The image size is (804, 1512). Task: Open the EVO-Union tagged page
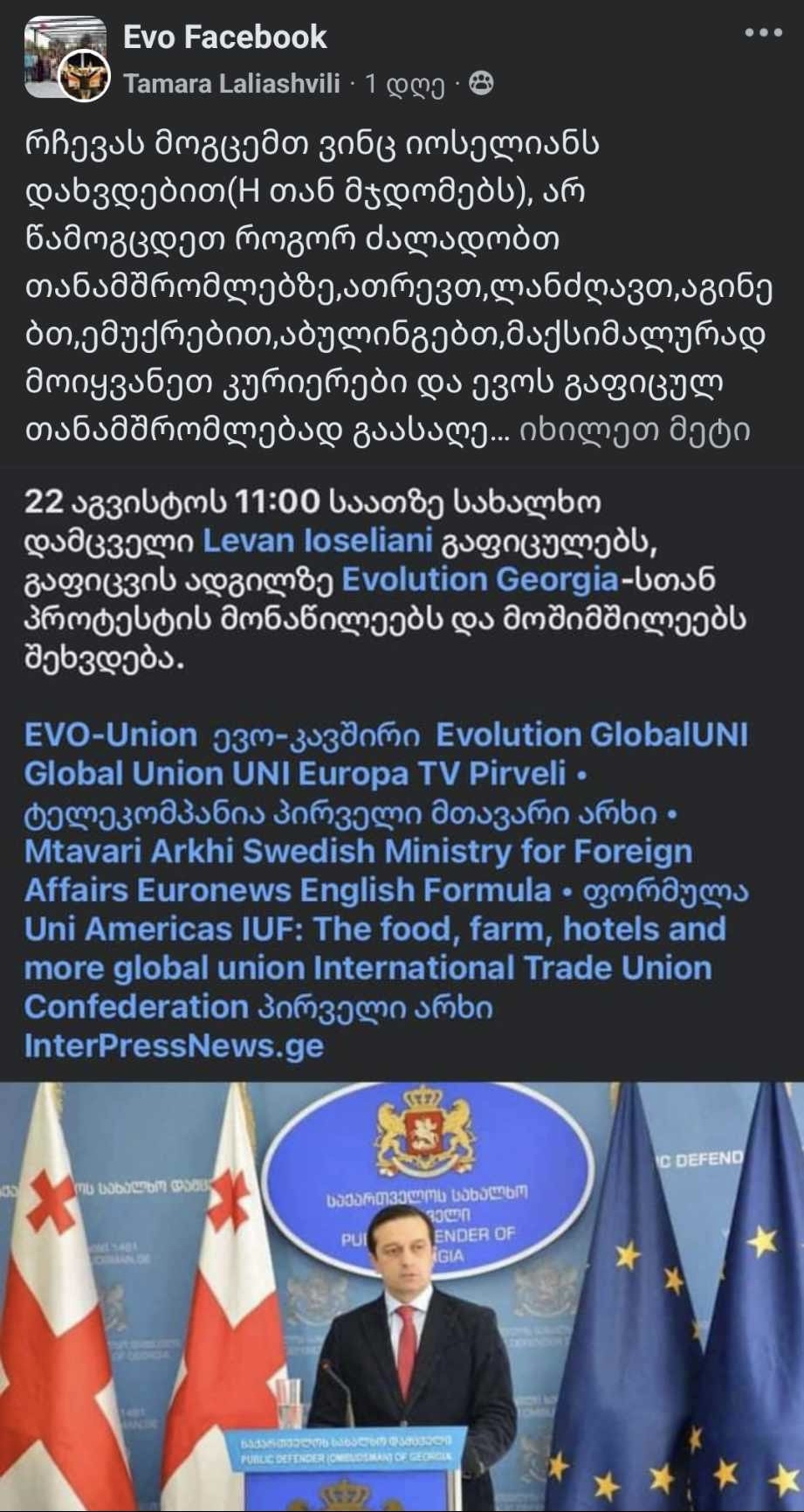click(111, 735)
